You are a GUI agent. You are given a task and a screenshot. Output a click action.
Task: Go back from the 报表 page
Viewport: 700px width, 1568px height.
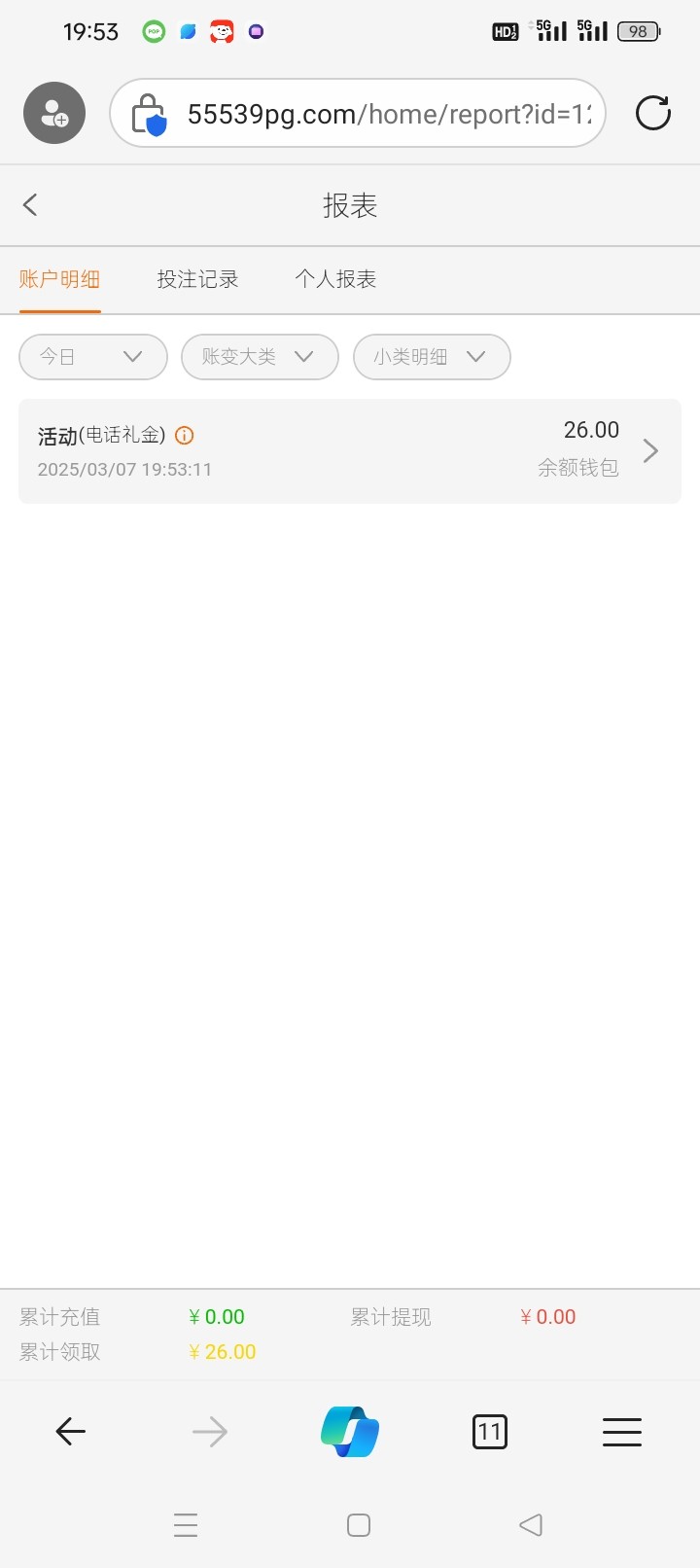pyautogui.click(x=31, y=205)
